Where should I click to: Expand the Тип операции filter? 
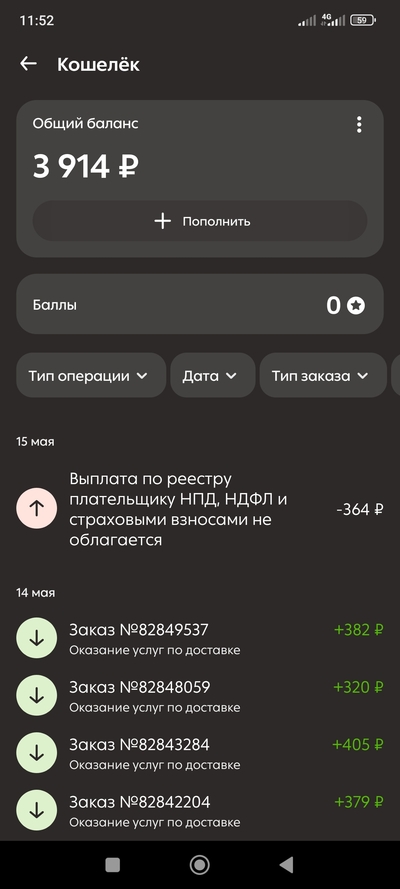tap(91, 375)
